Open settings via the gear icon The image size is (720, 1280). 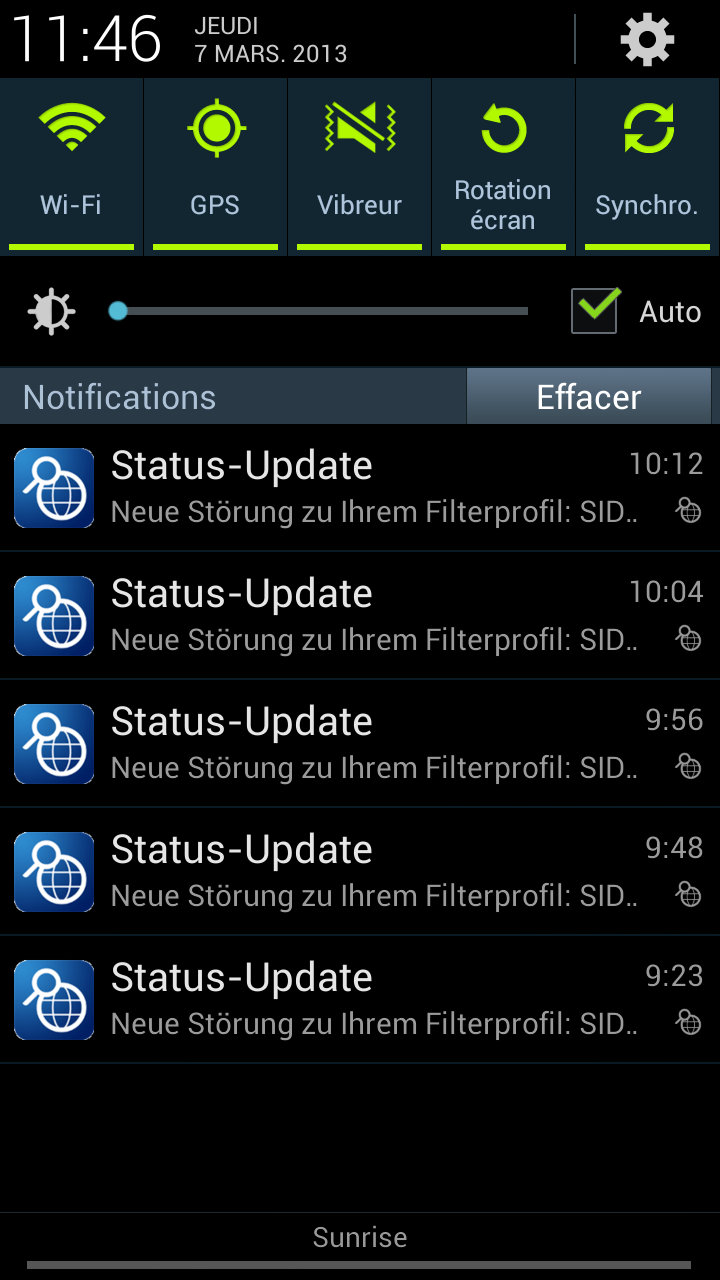coord(647,40)
